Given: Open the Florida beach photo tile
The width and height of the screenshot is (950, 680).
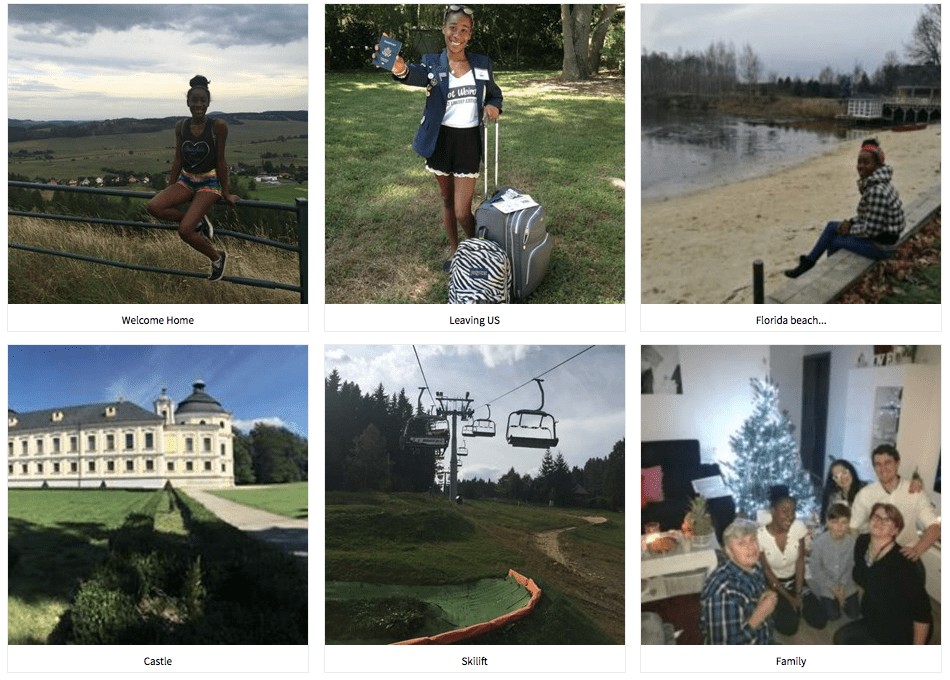Looking at the screenshot, I should (x=790, y=155).
